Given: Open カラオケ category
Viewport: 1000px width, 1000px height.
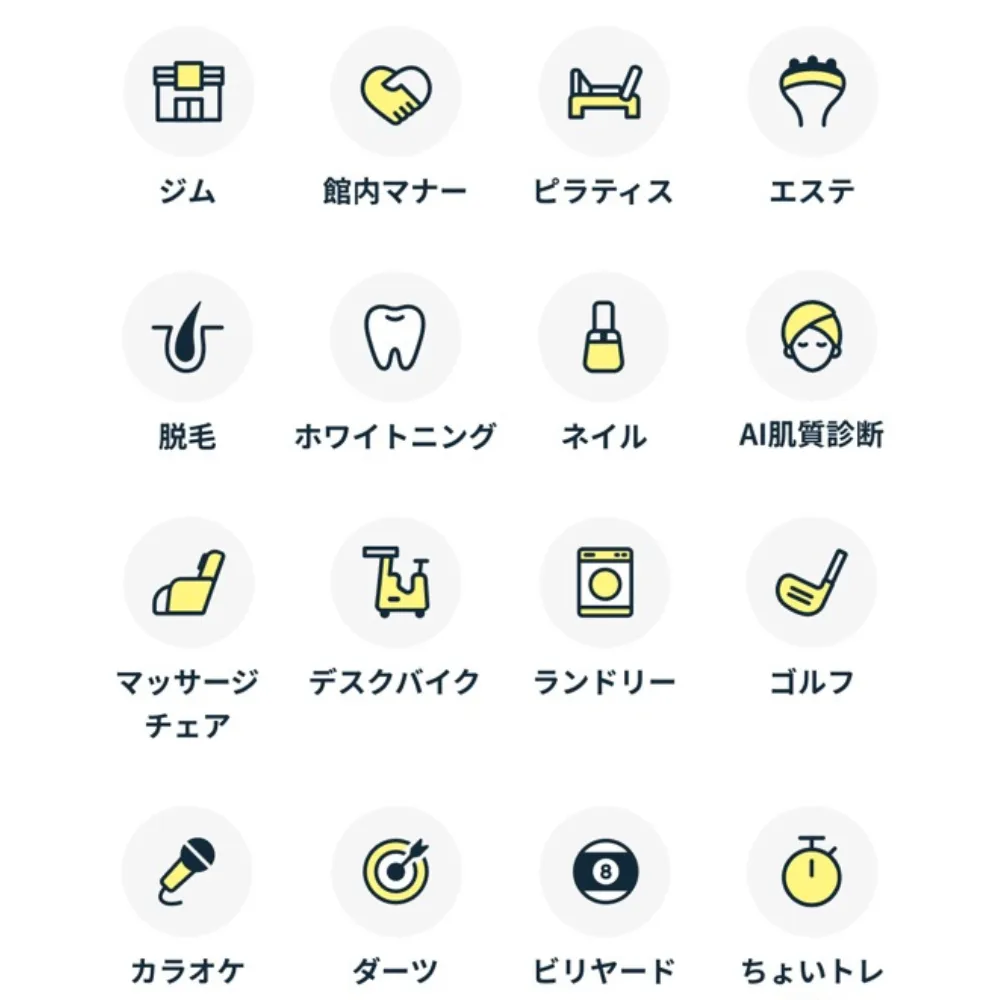Looking at the screenshot, I should [x=188, y=870].
